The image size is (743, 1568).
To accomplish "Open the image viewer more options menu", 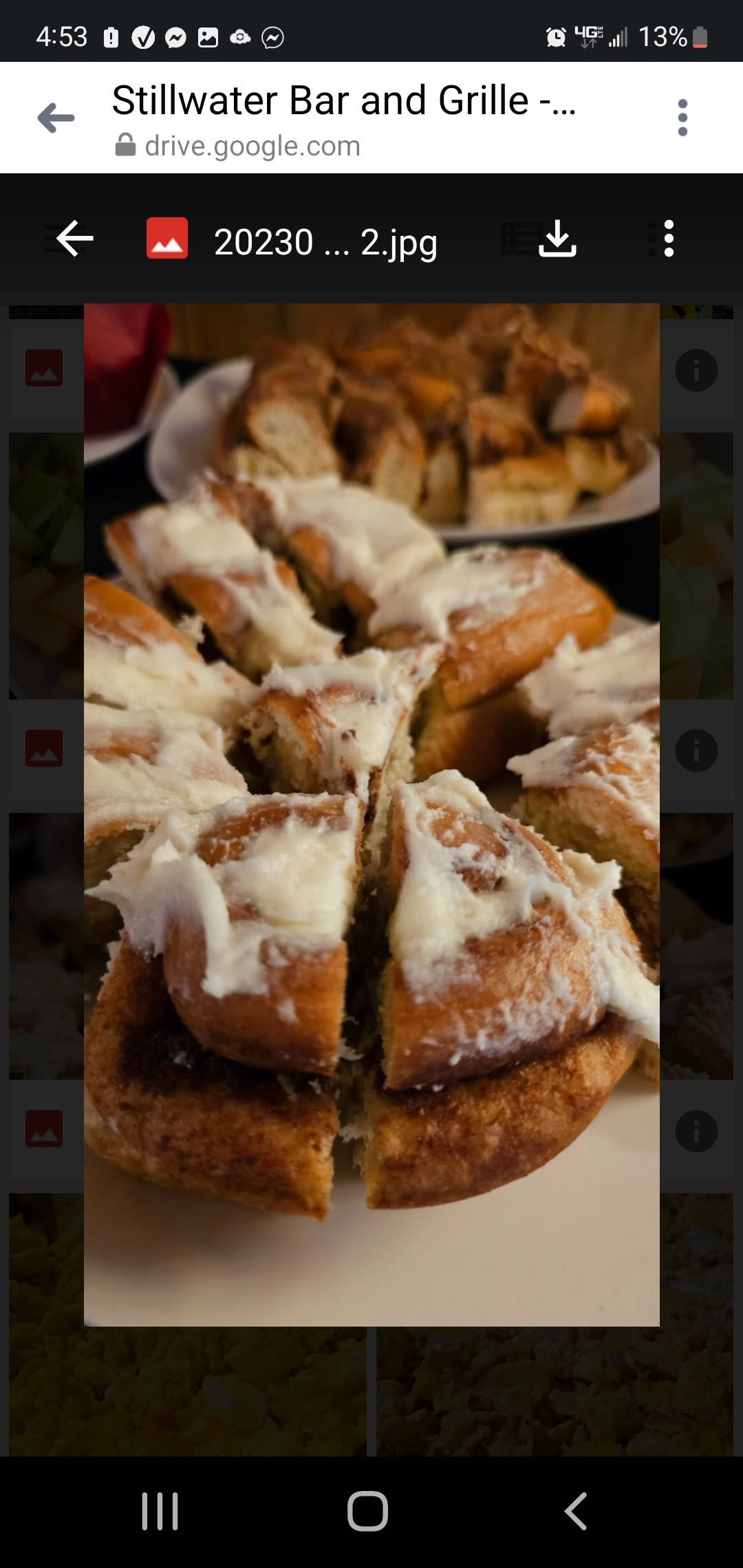I will point(668,239).
